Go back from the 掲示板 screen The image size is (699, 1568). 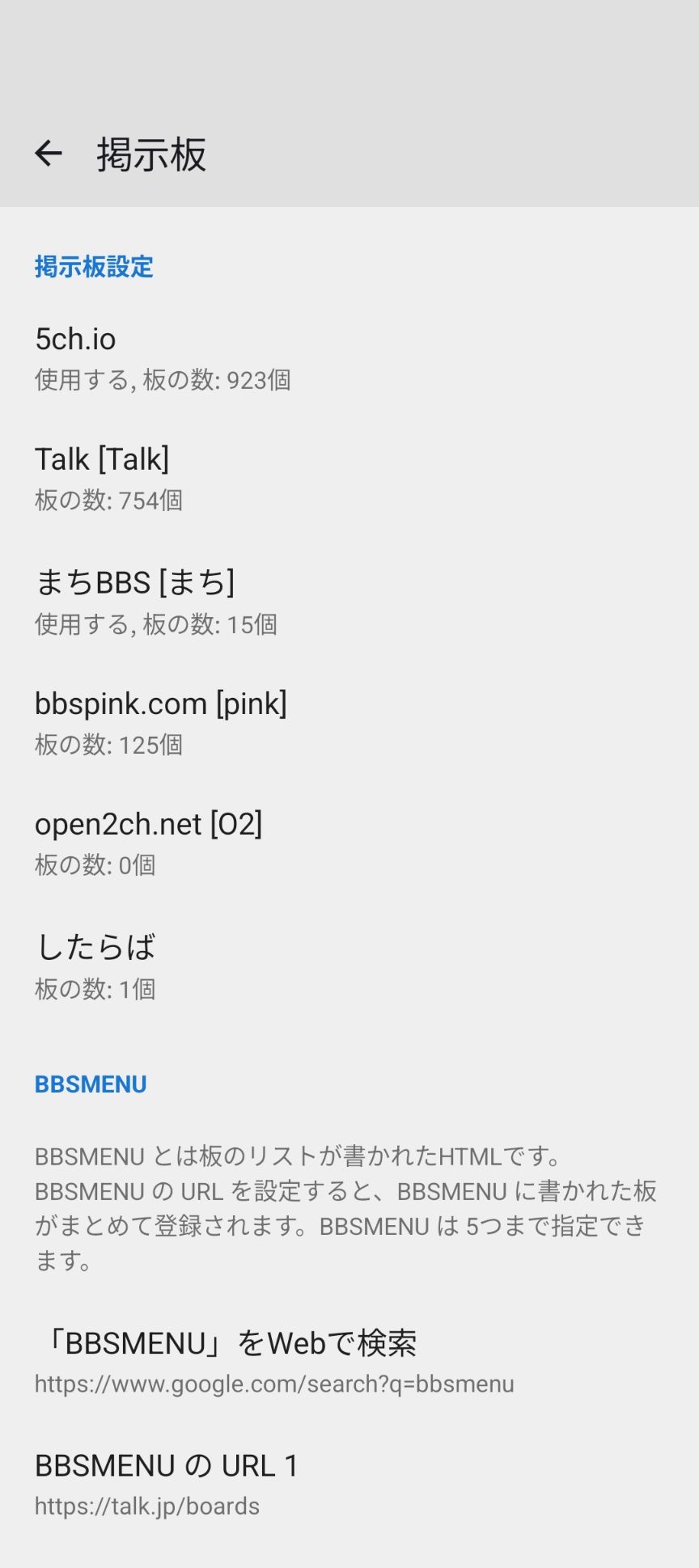coord(49,153)
